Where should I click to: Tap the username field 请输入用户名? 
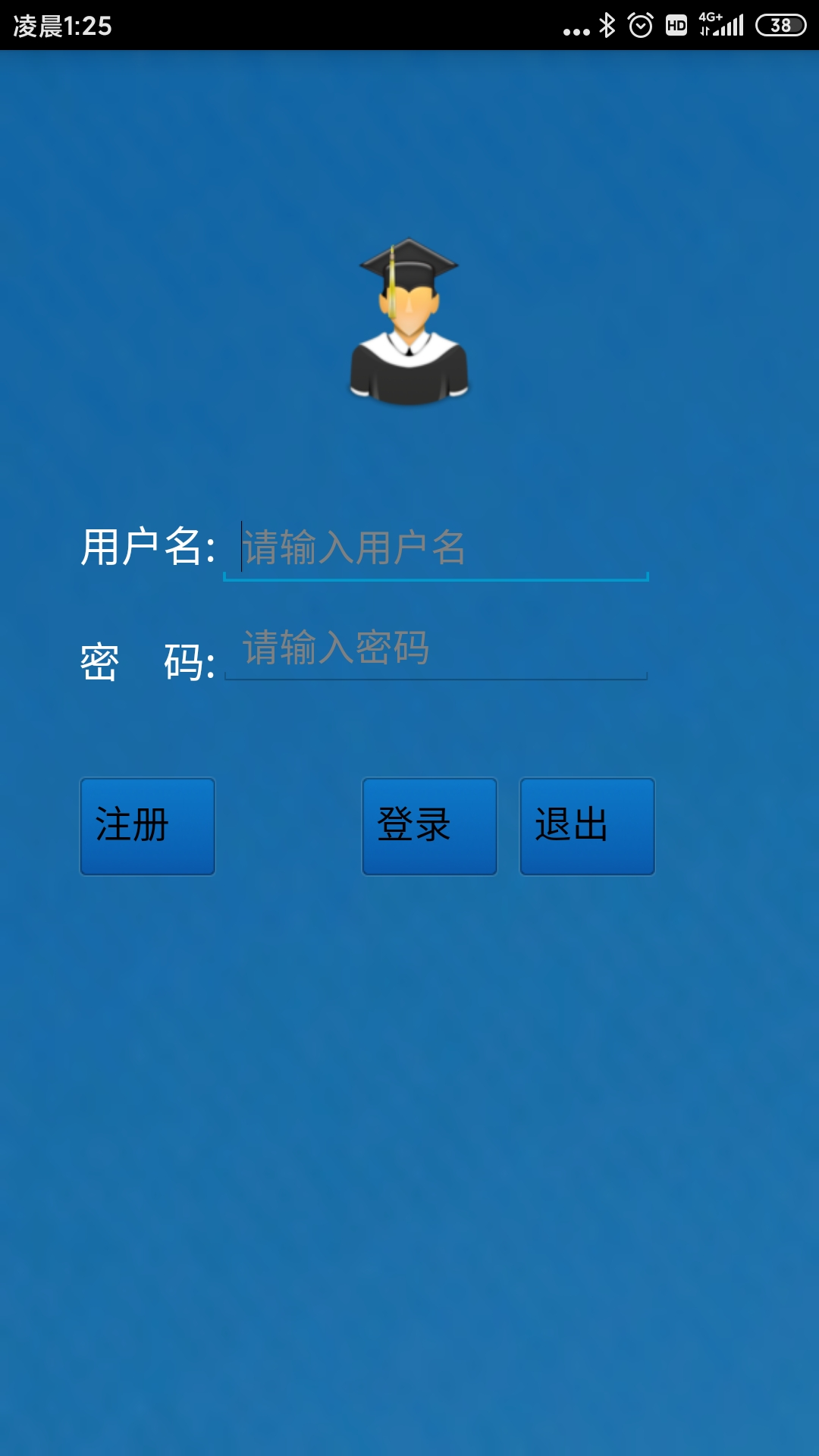(436, 548)
